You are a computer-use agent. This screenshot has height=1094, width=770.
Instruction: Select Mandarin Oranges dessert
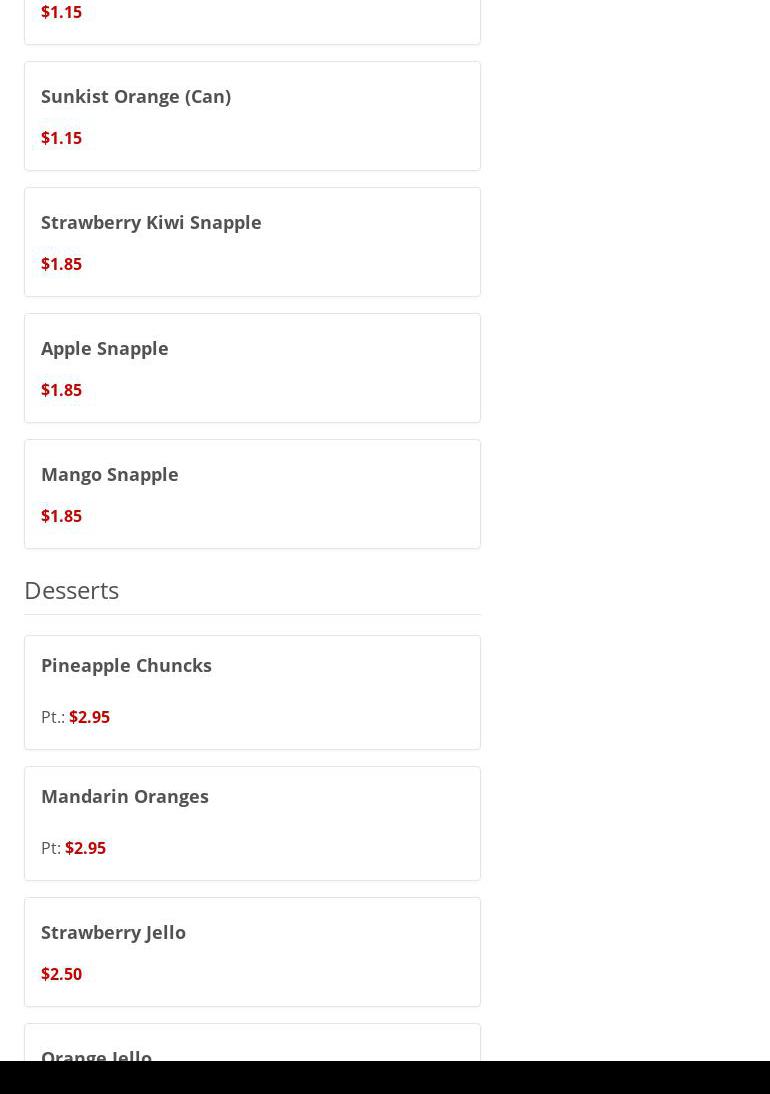[x=252, y=823]
